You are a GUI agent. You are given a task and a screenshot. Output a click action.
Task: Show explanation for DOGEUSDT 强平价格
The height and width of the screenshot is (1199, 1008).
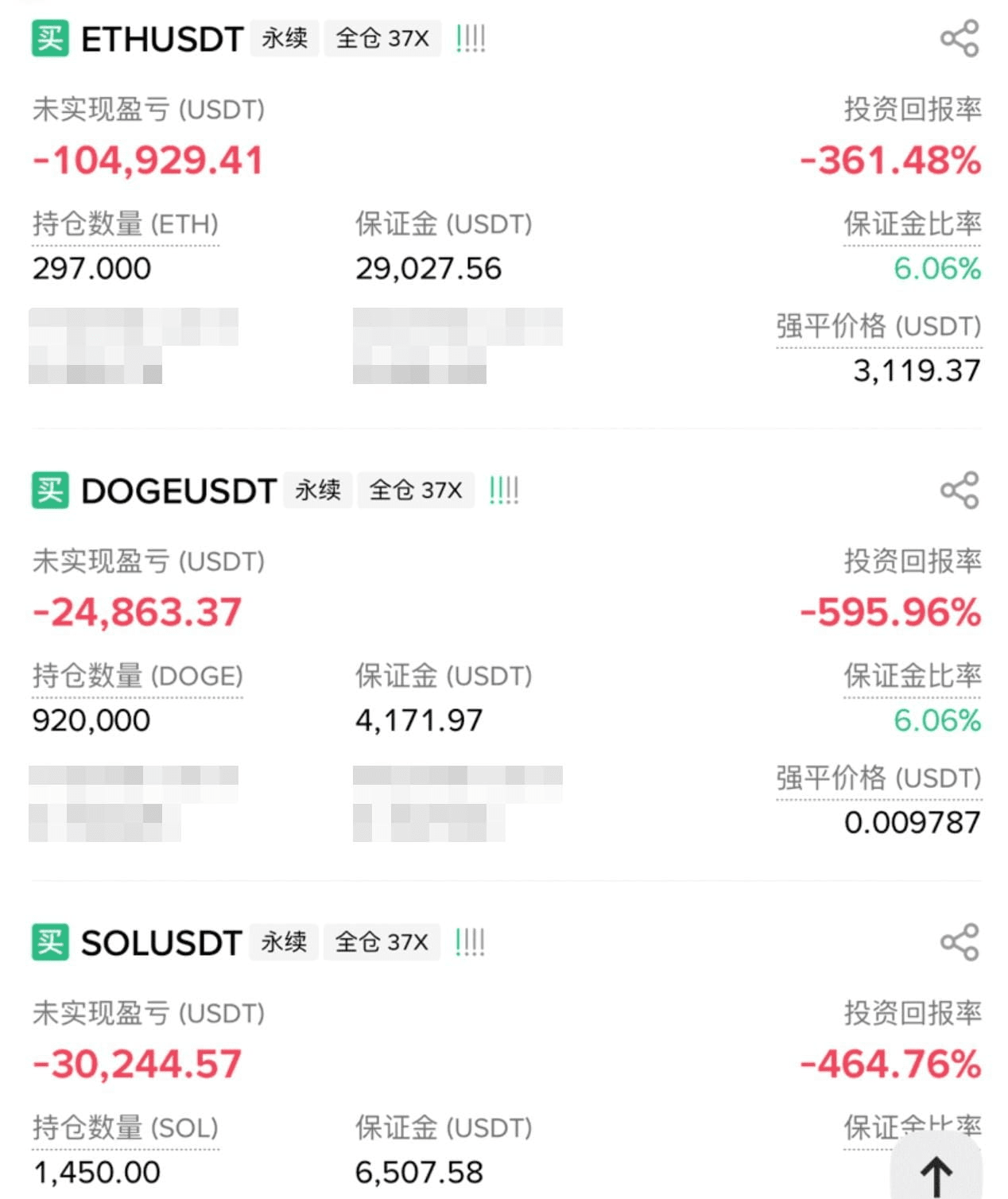[x=878, y=778]
